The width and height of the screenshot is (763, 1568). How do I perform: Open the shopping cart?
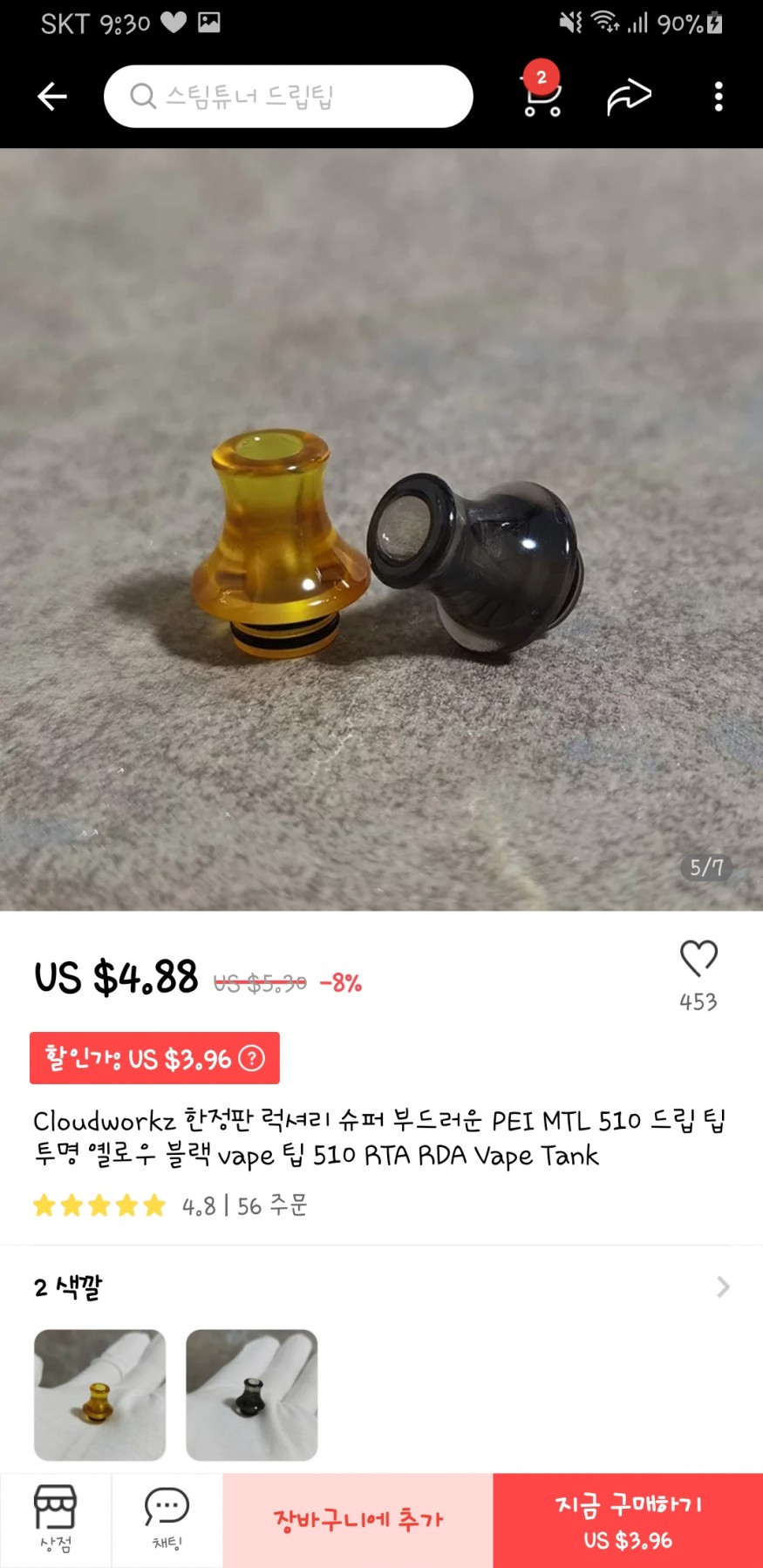(542, 96)
